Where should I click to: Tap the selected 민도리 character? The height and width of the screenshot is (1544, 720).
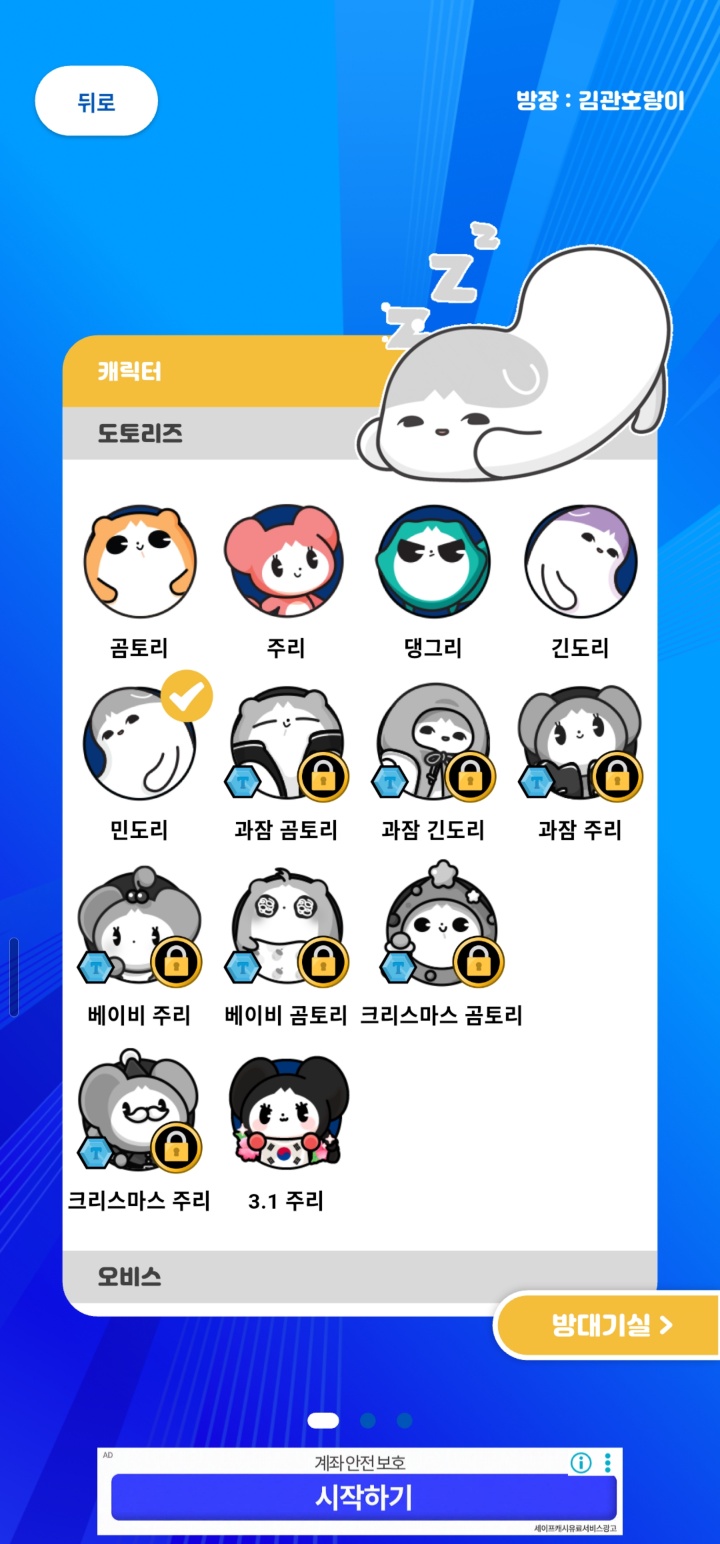[x=139, y=744]
